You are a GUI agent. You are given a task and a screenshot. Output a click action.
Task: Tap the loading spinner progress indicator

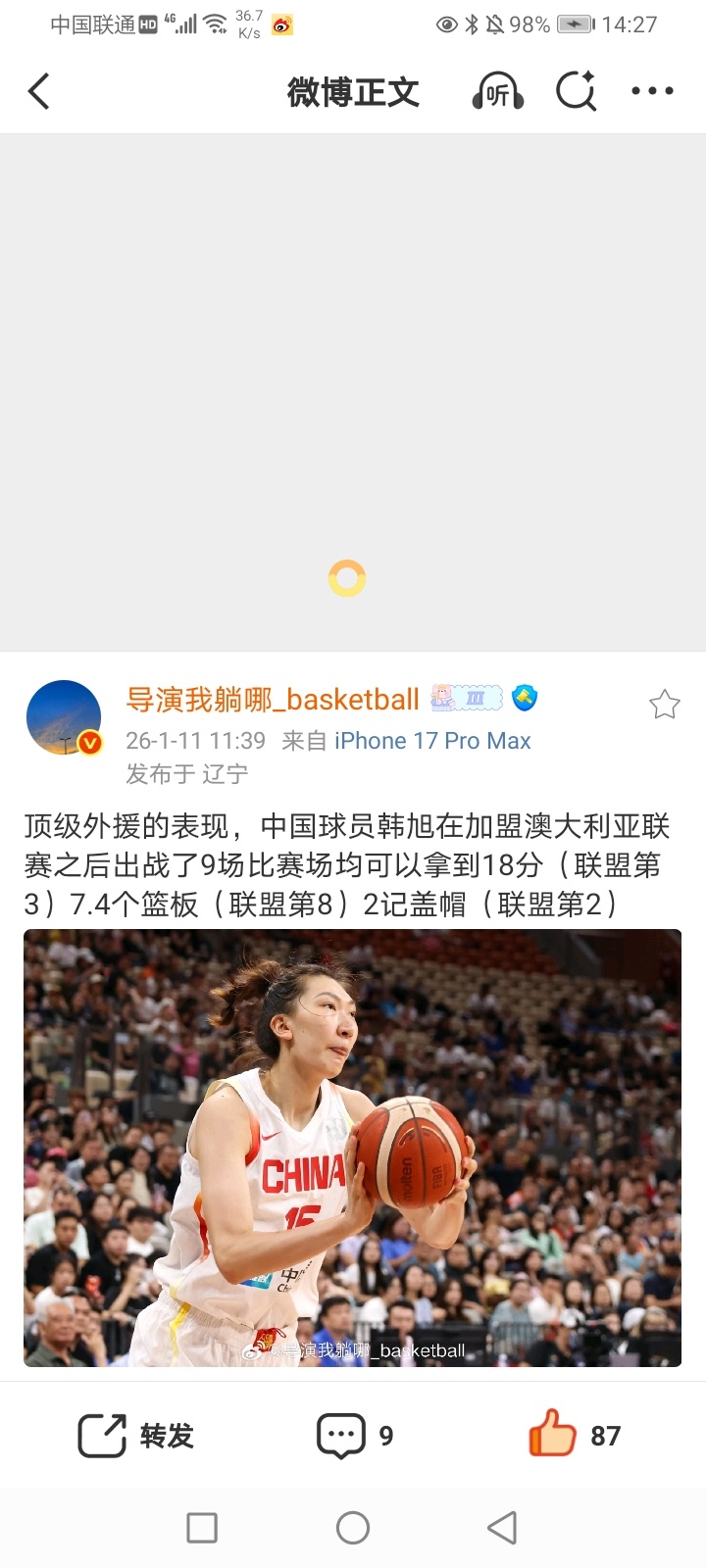click(345, 579)
